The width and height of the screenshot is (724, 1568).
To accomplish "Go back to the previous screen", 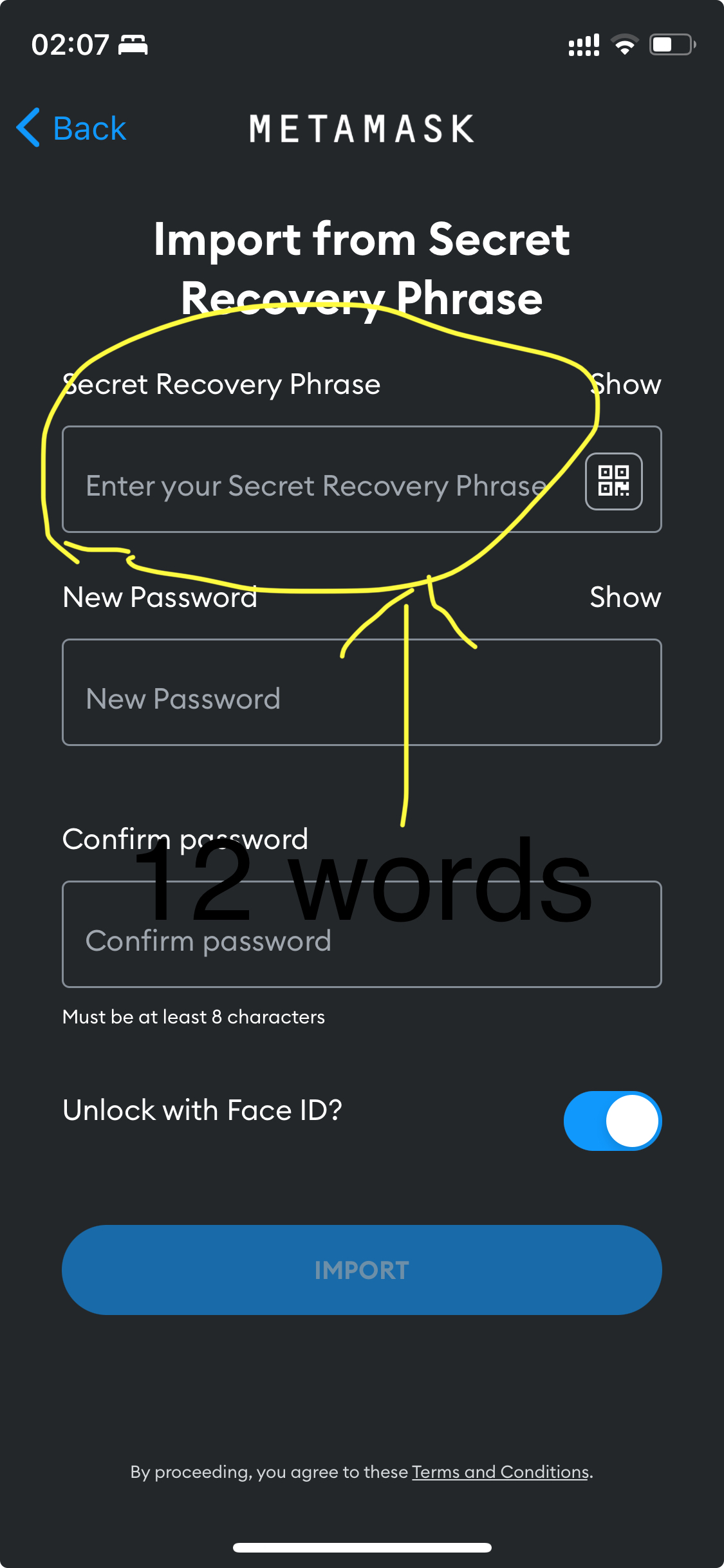I will [71, 128].
